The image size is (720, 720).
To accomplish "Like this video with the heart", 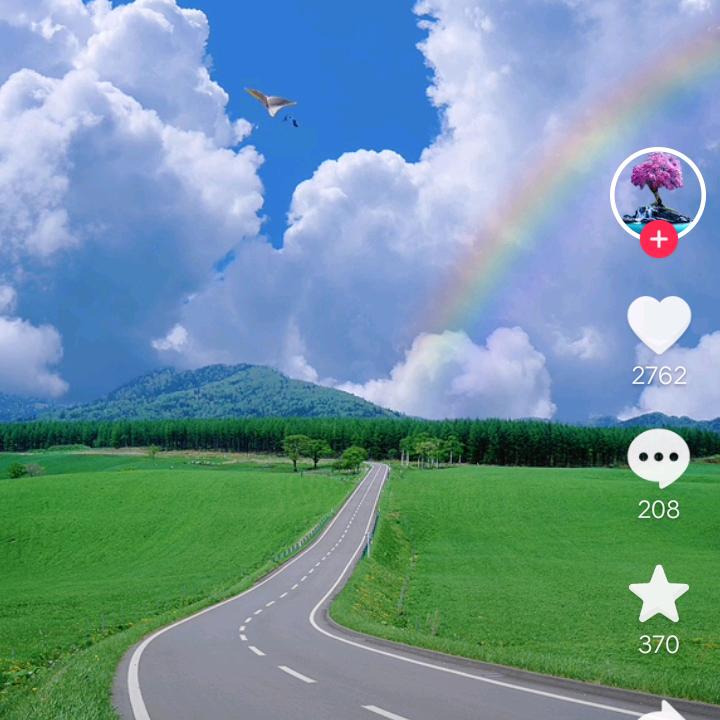I will coord(658,324).
